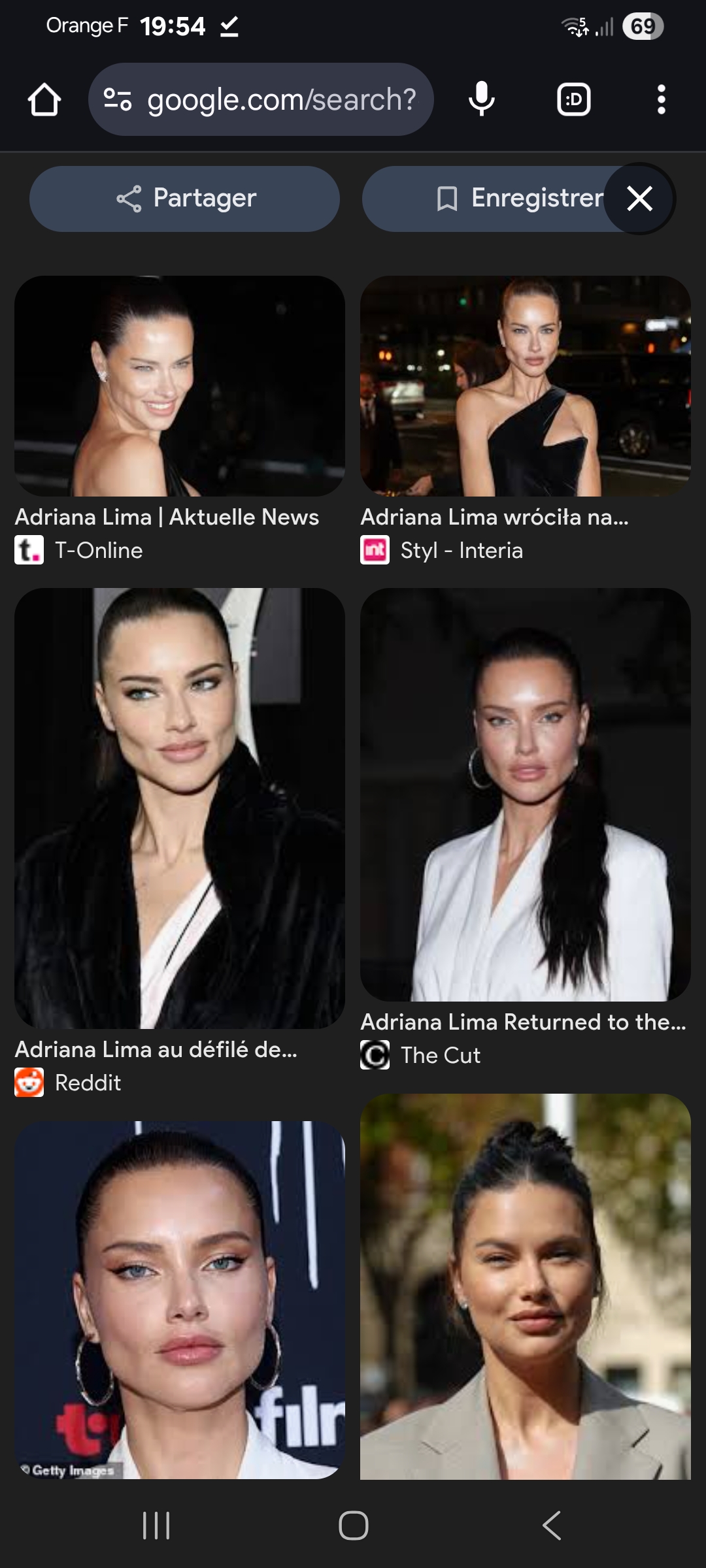Image resolution: width=706 pixels, height=1568 pixels.
Task: Open the T-Online Aktuelle News image
Action: coord(180,385)
